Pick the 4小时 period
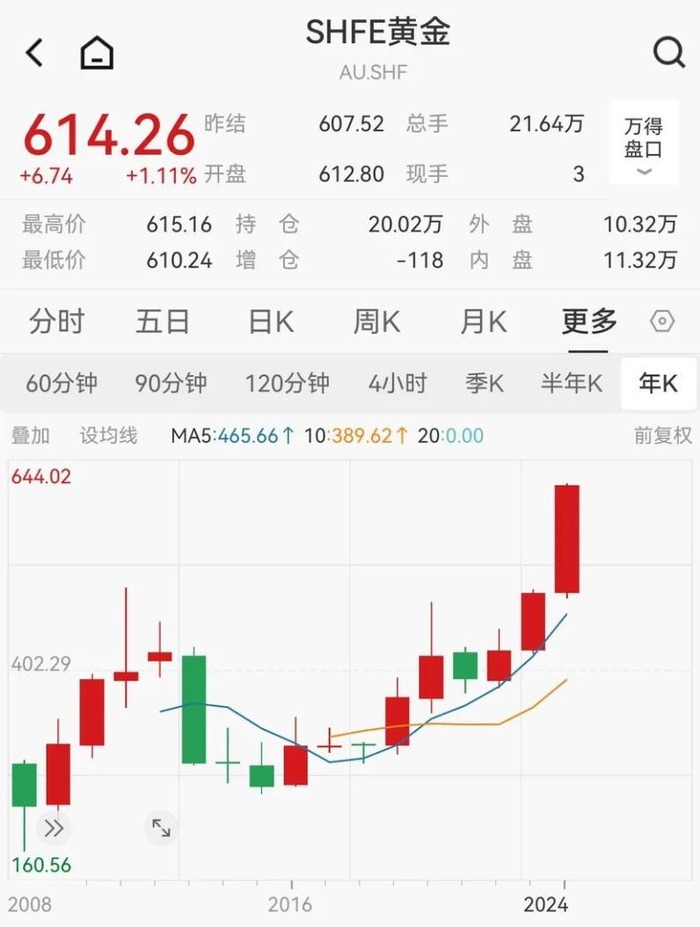 [x=397, y=384]
